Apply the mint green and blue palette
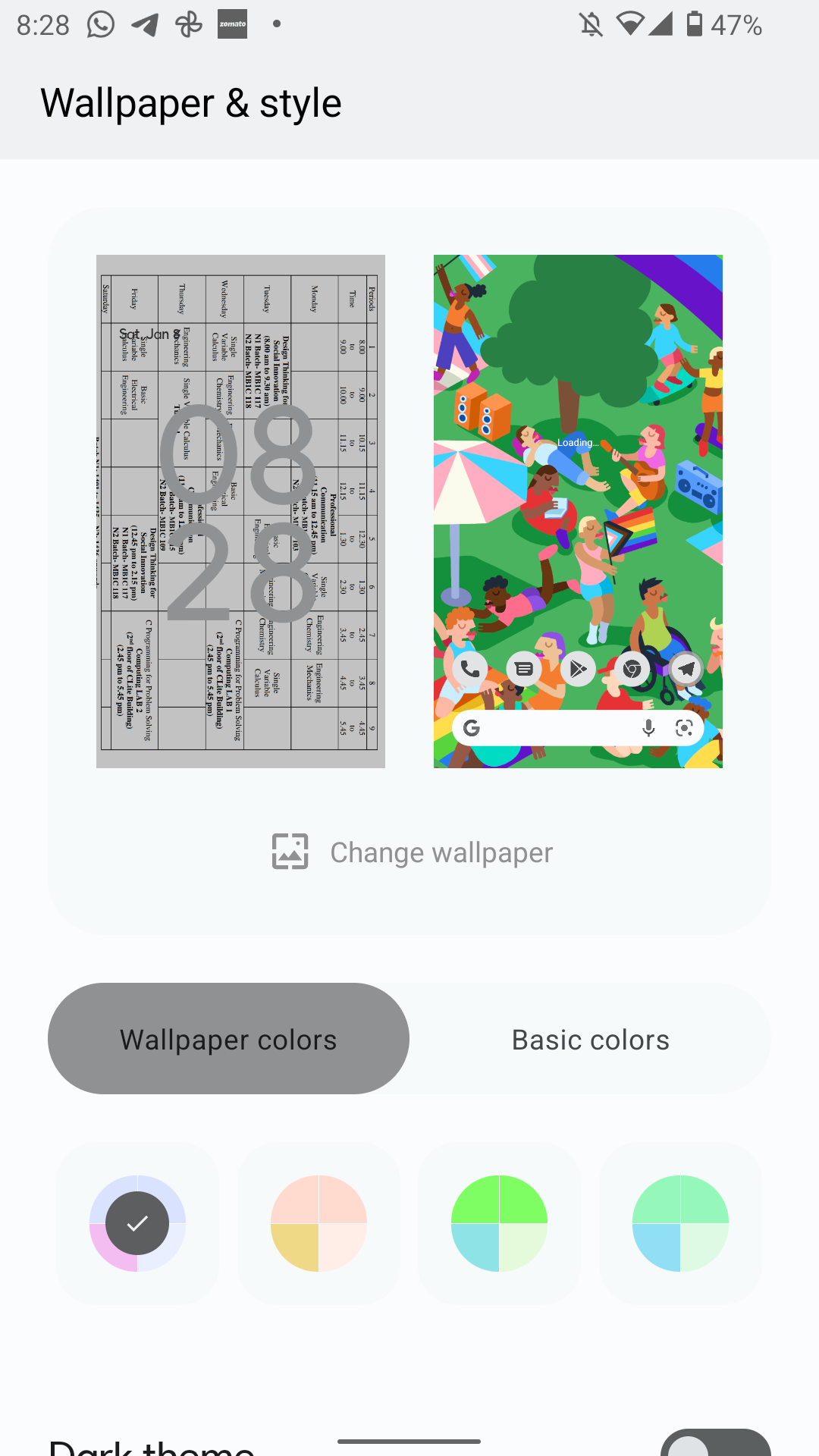Viewport: 819px width, 1456px height. (x=680, y=1223)
